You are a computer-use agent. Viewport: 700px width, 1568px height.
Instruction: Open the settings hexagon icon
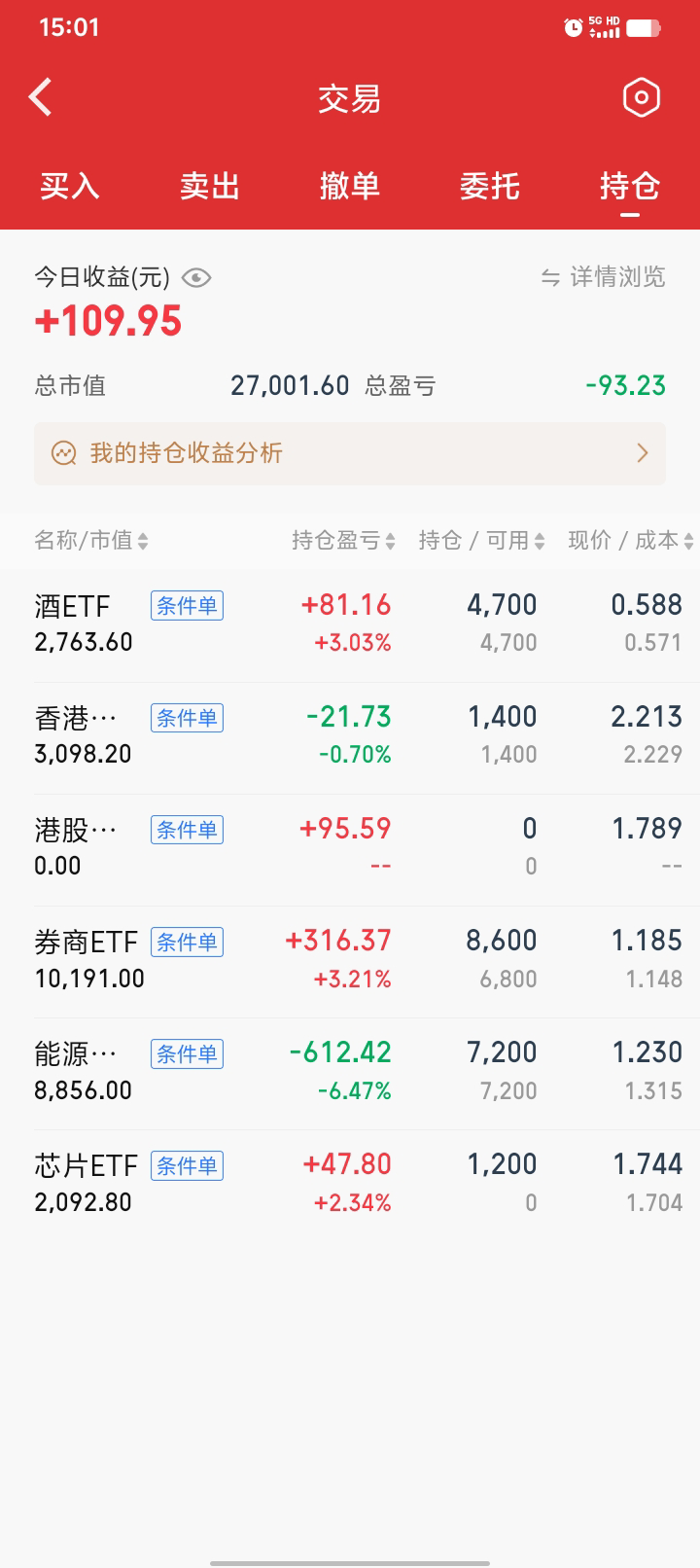pos(641,97)
